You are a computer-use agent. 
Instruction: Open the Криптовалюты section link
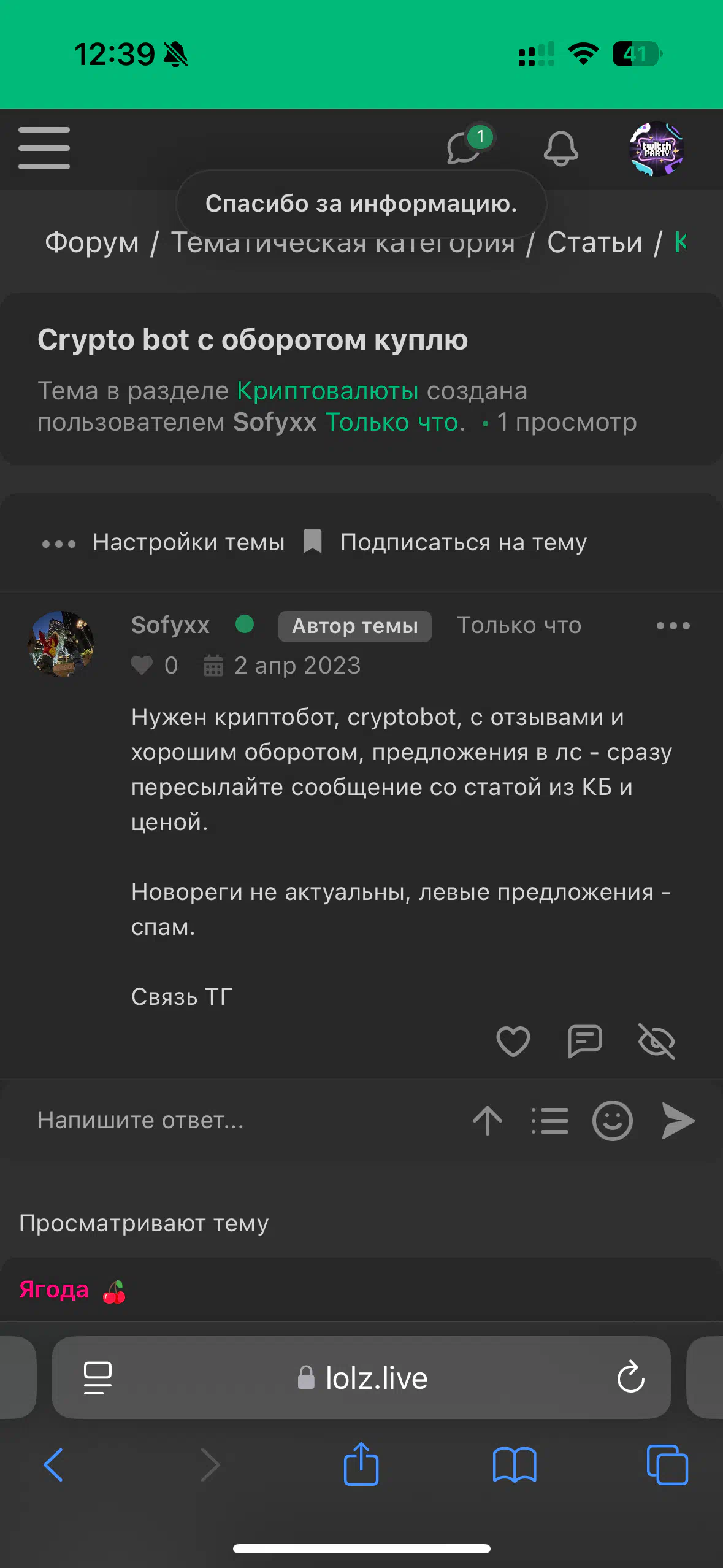pos(328,391)
